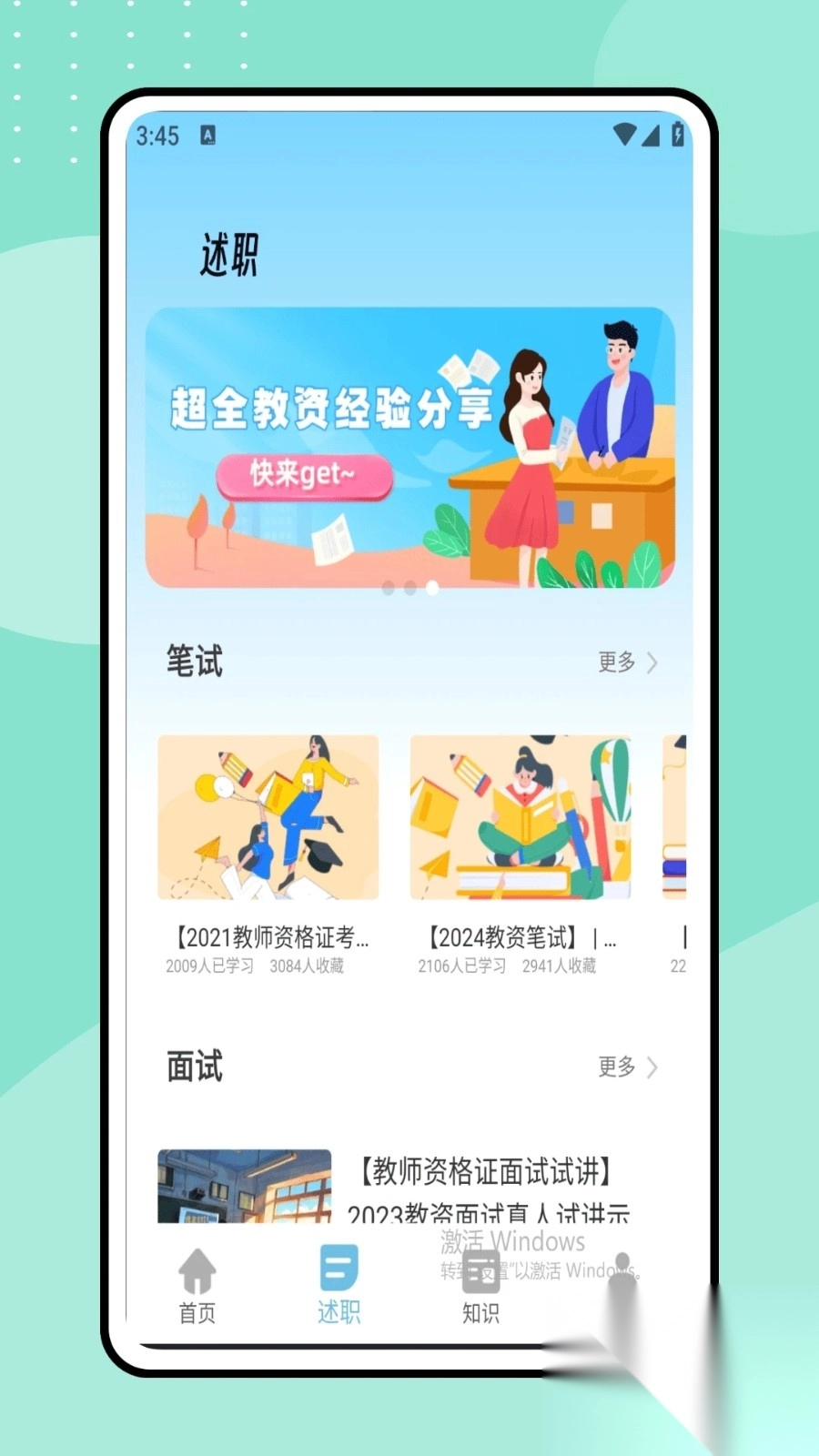Viewport: 819px width, 1456px height.
Task: Click the signal strength icon at top right
Action: point(650,136)
